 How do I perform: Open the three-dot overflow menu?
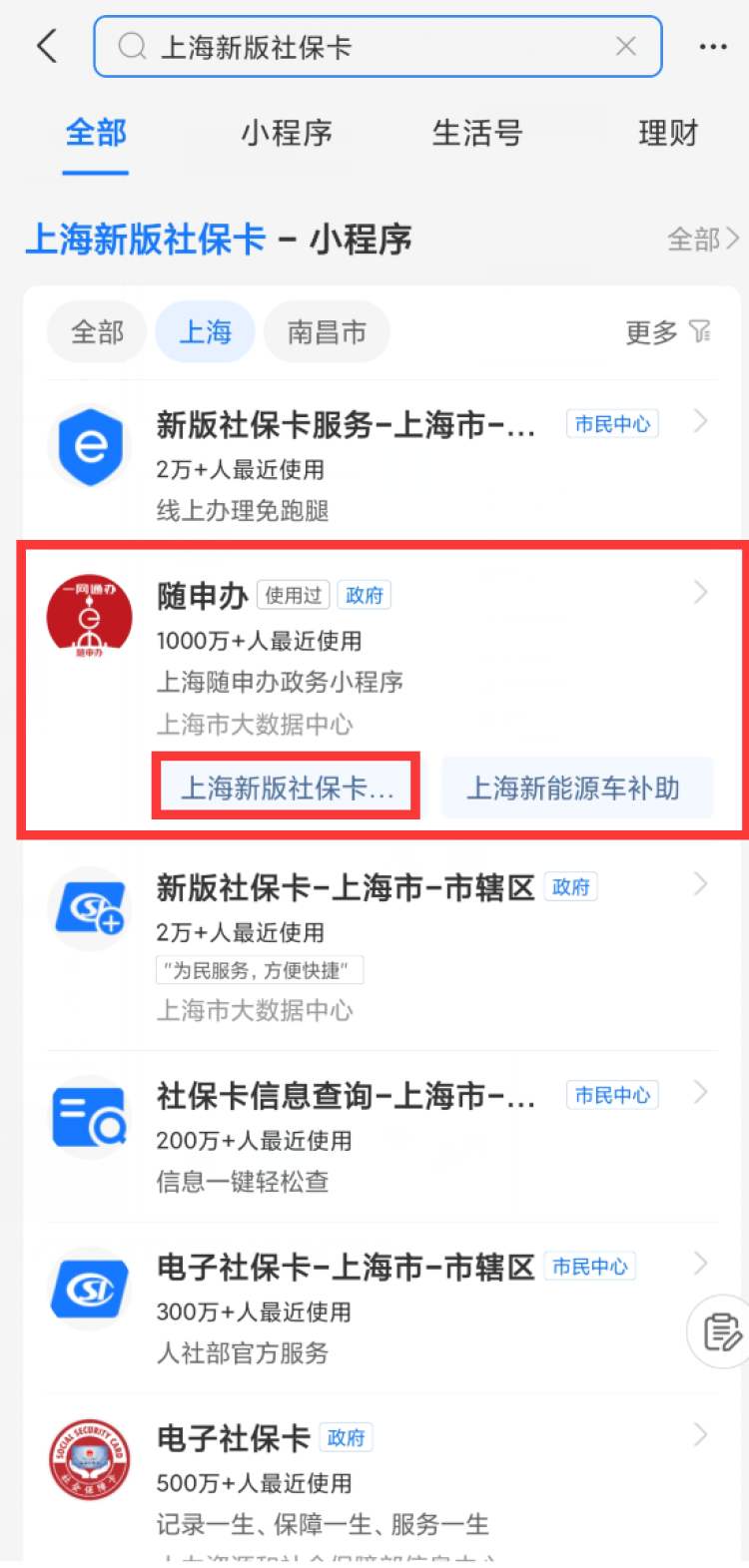tap(713, 47)
